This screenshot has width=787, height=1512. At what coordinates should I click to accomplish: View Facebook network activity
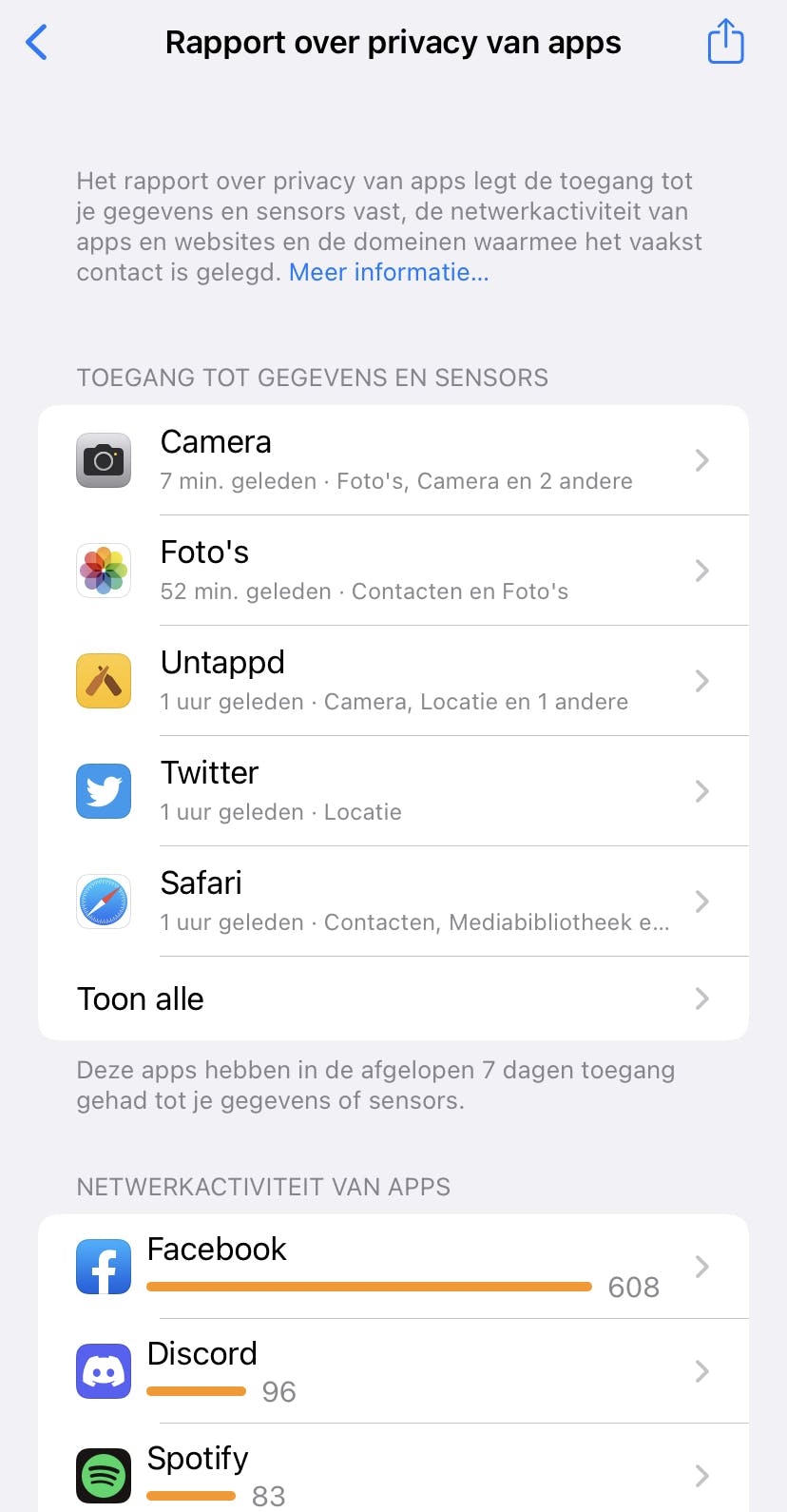pyautogui.click(x=393, y=1268)
